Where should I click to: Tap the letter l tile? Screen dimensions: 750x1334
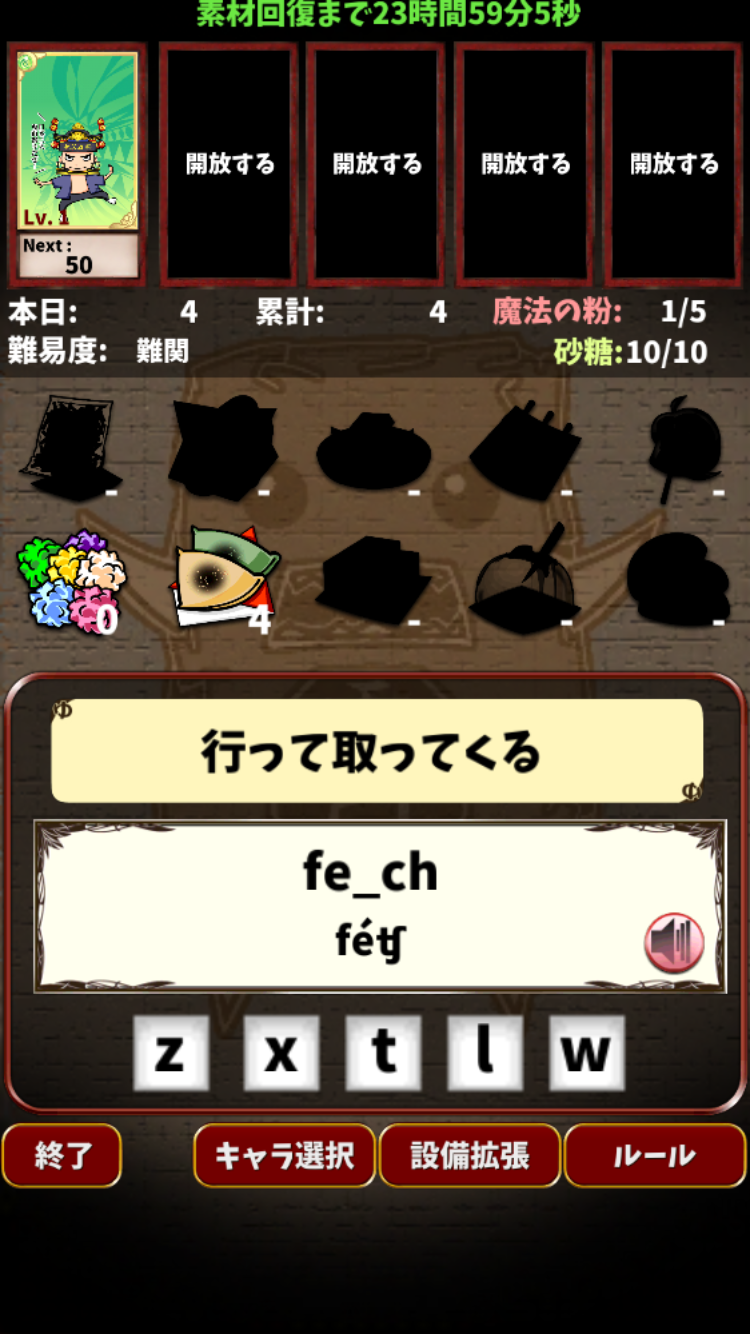point(485,1053)
